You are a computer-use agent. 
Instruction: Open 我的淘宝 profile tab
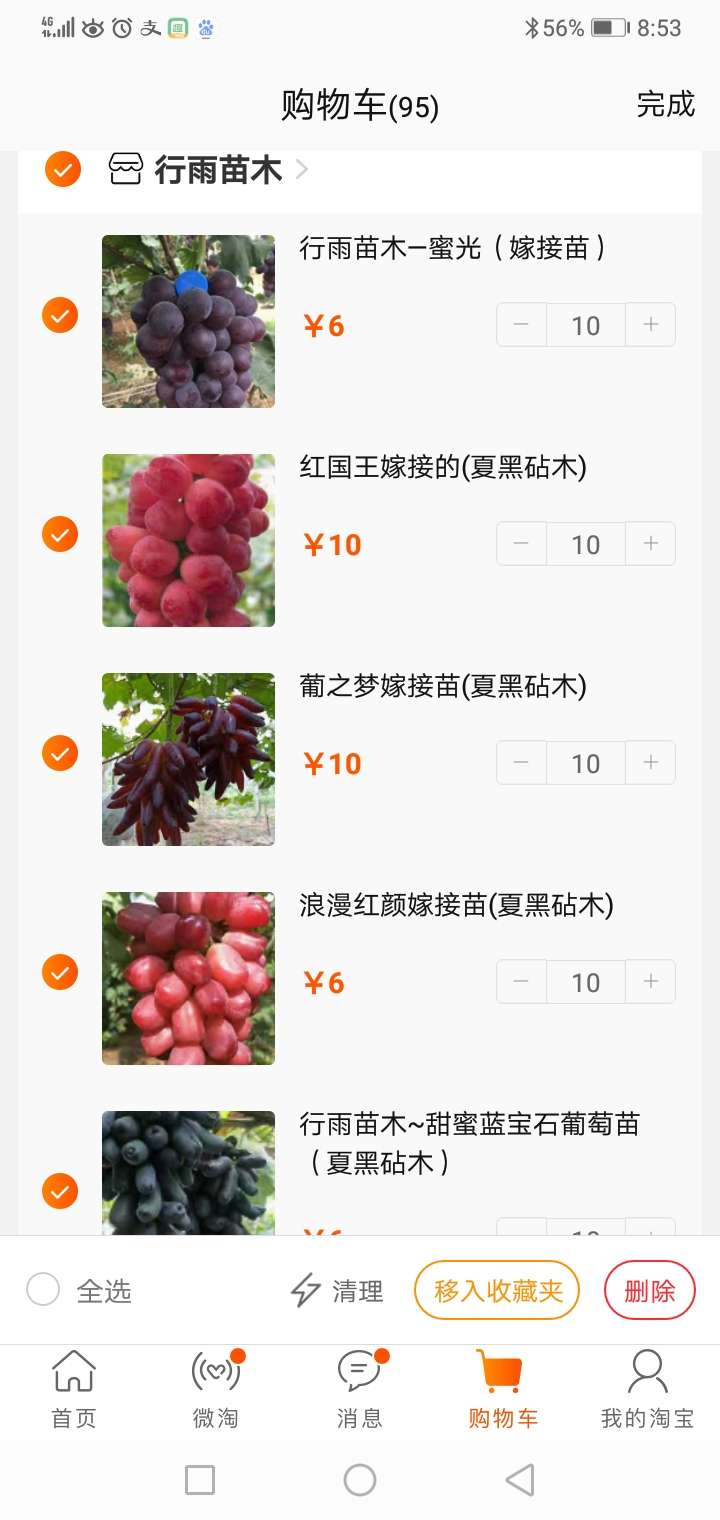click(647, 1388)
